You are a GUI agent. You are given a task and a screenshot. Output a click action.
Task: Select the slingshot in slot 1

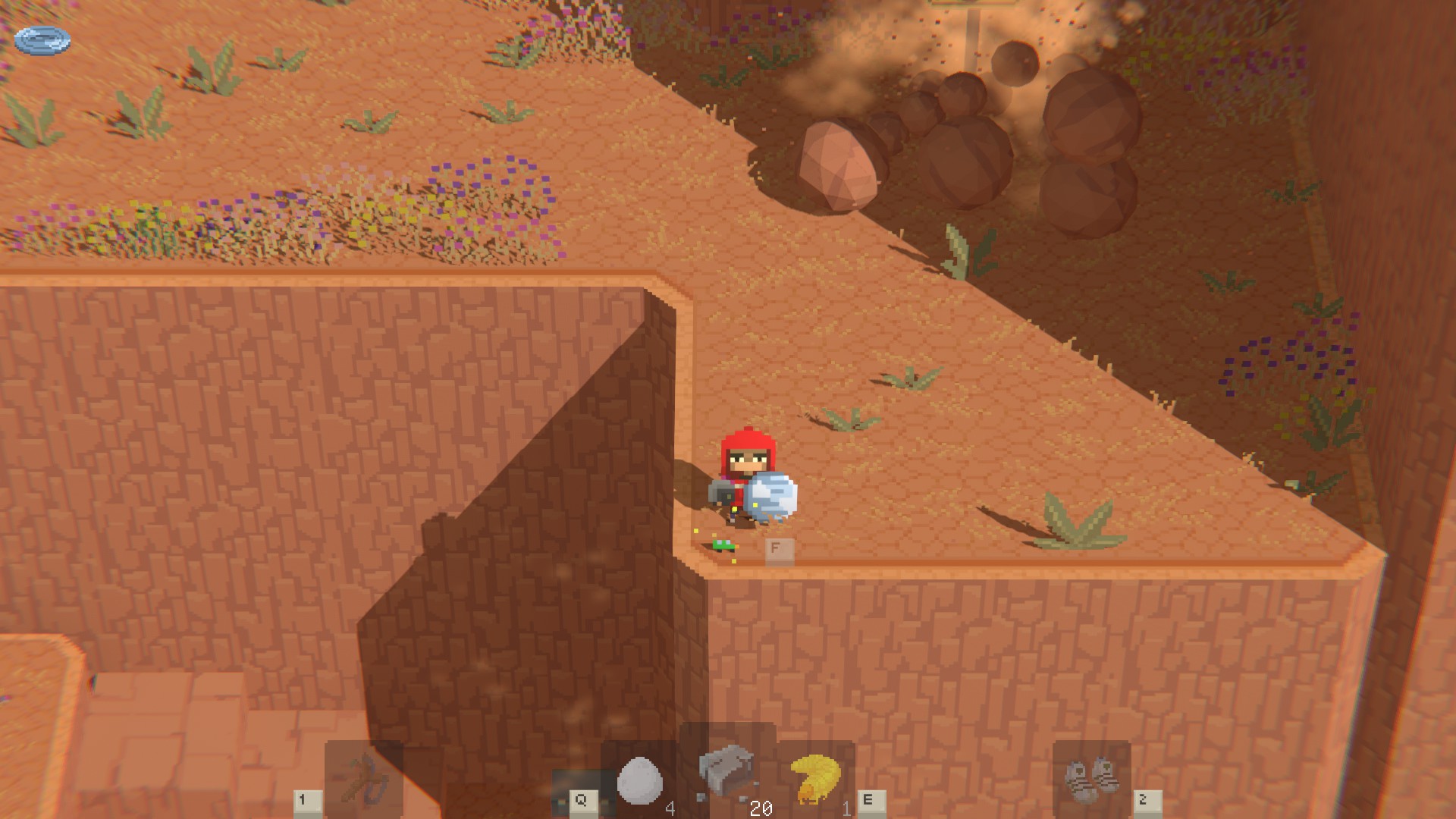point(364,780)
